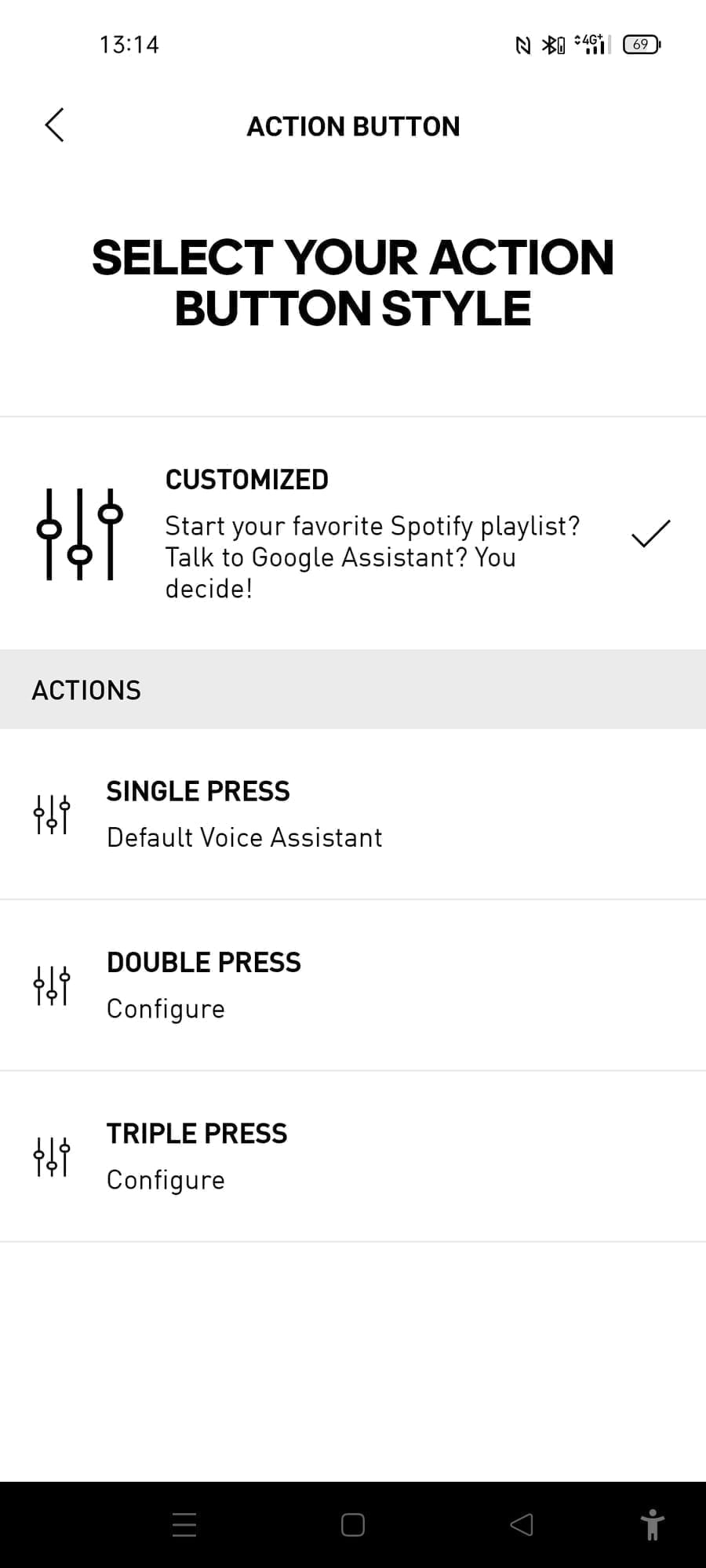
Task: Select the Customized action button style
Action: pos(353,533)
